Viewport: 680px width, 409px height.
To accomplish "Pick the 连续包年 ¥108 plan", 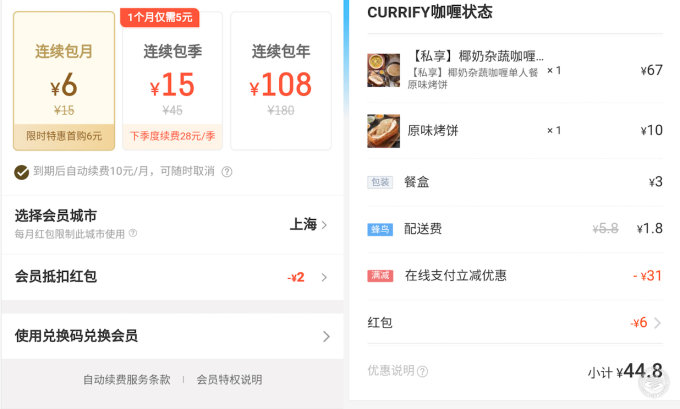I will tap(280, 78).
